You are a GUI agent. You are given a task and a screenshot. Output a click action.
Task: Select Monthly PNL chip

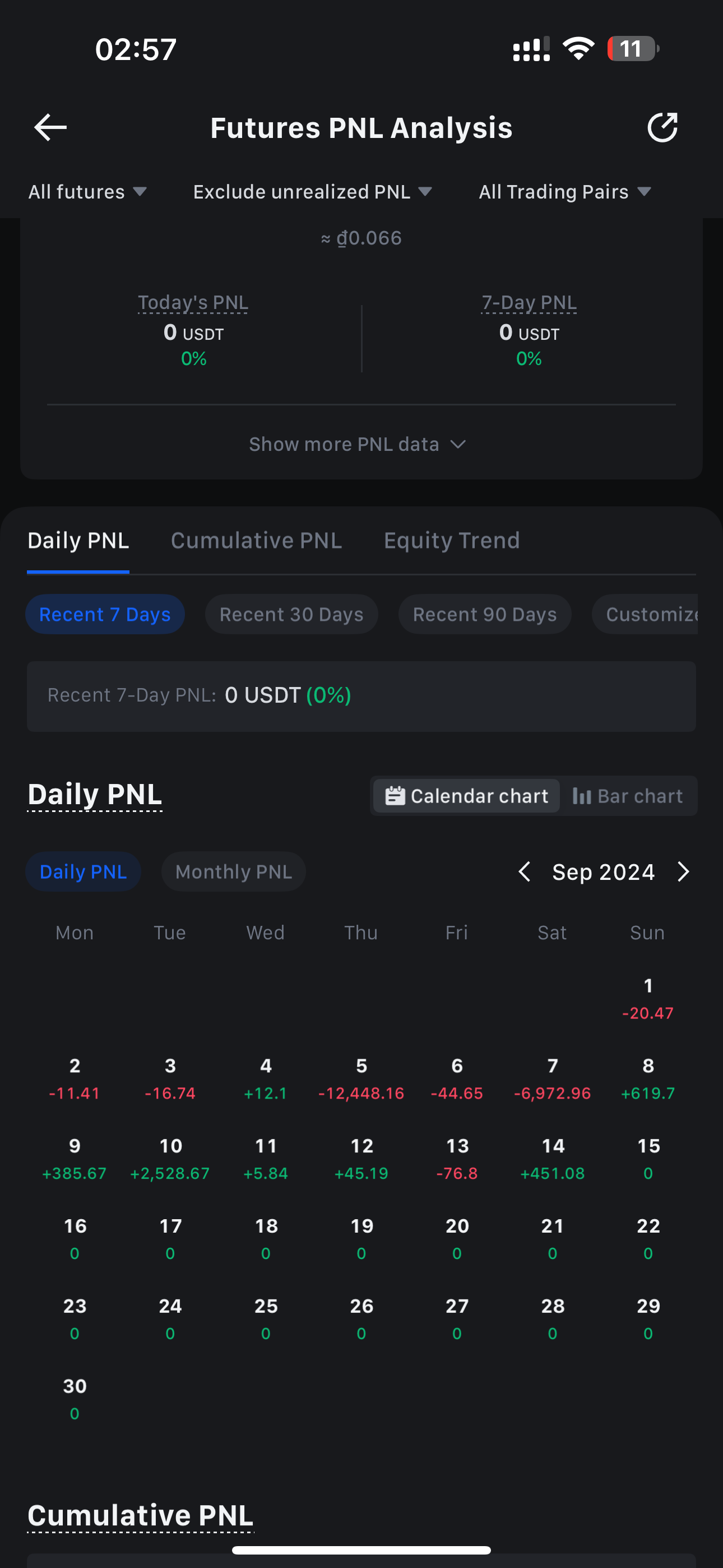(x=234, y=871)
